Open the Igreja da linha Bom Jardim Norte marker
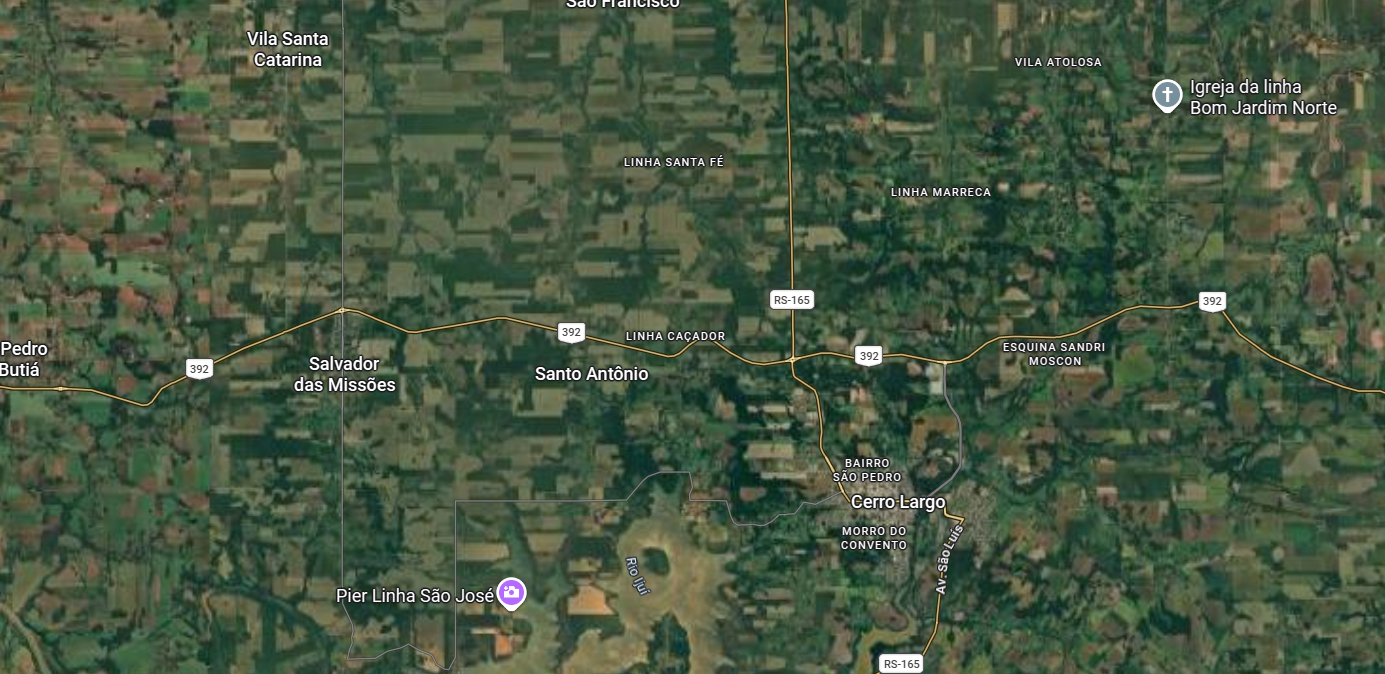 [x=1166, y=96]
